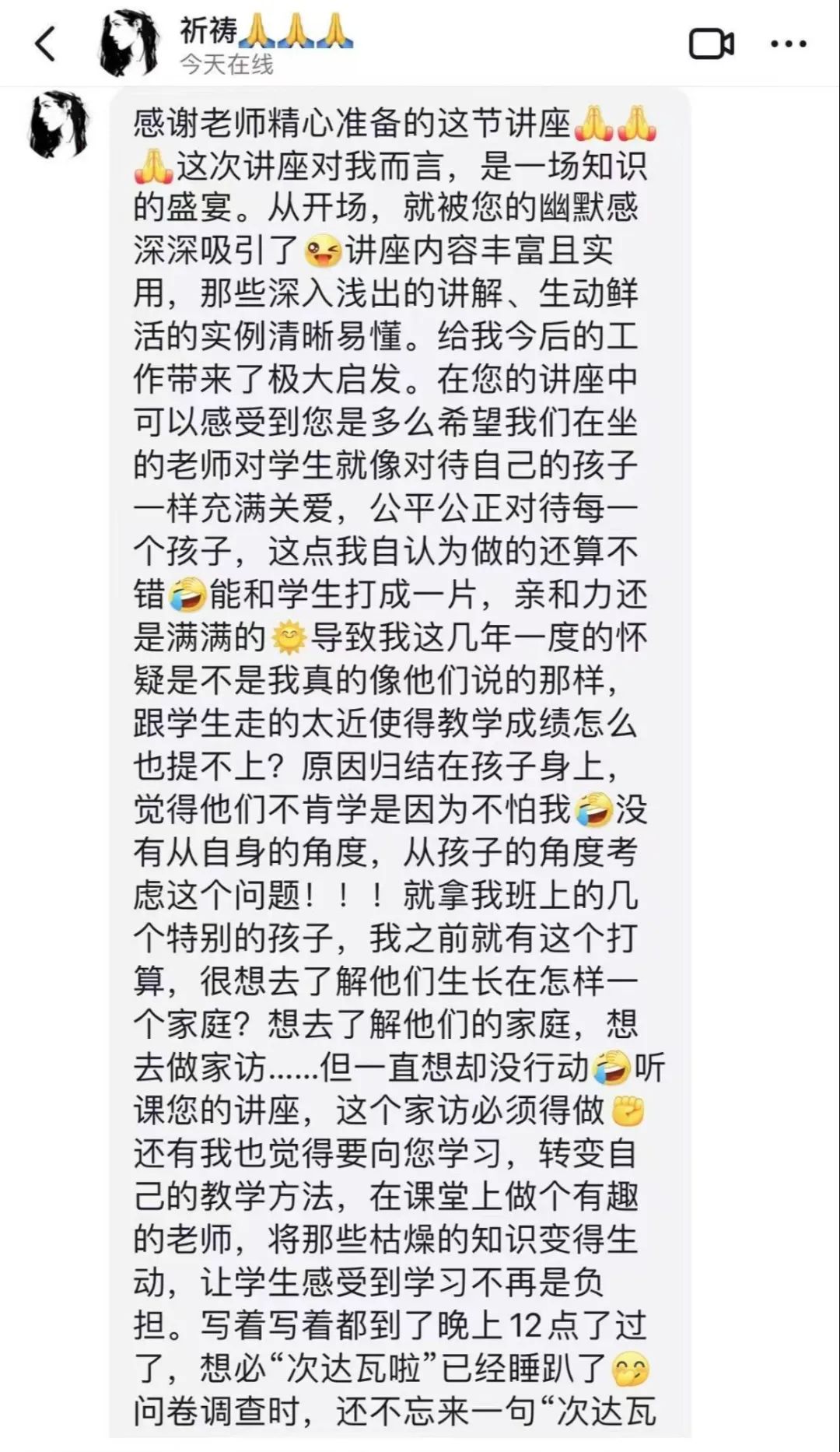Go back from the chat with 祈祷
This screenshot has height=1452, width=840.
coord(46,44)
